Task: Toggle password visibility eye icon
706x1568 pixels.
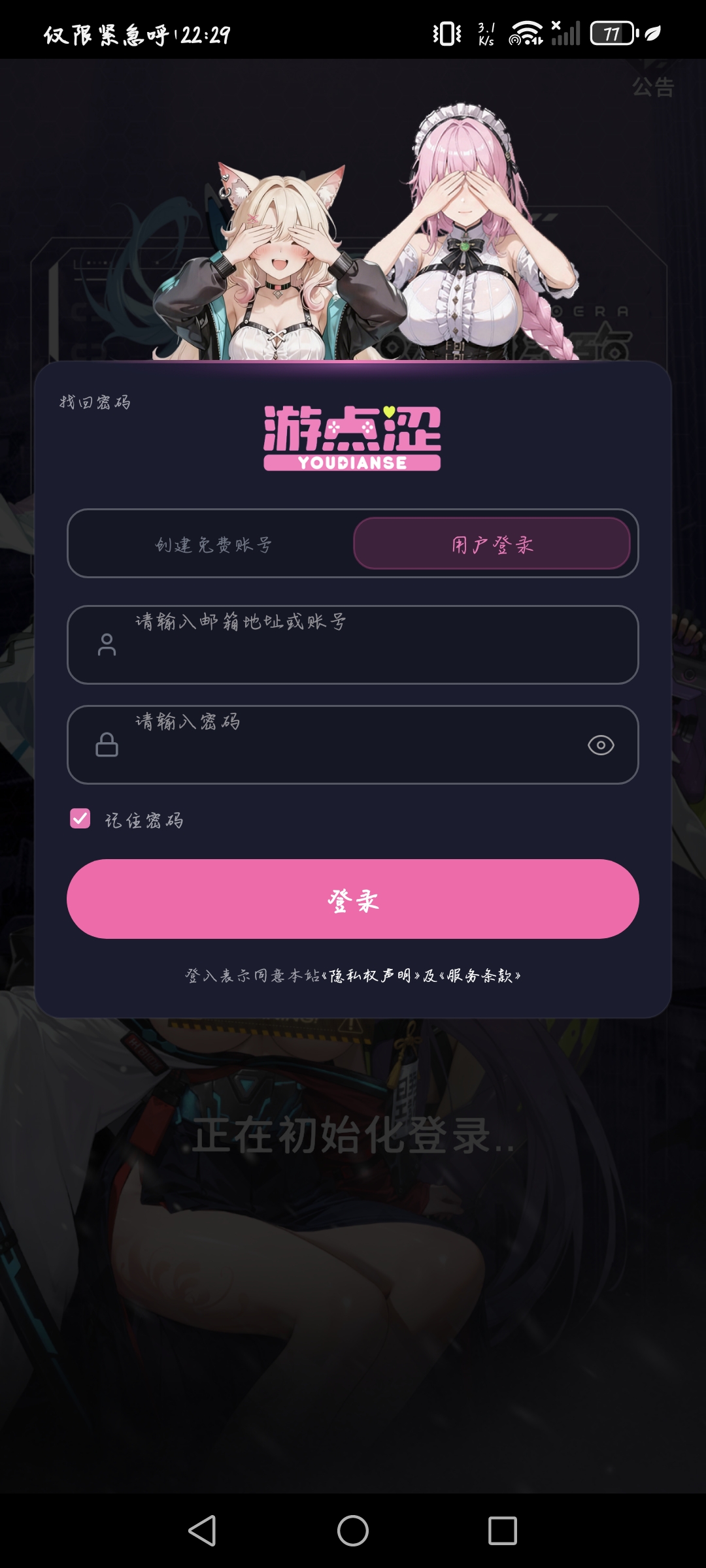Action: pos(601,745)
